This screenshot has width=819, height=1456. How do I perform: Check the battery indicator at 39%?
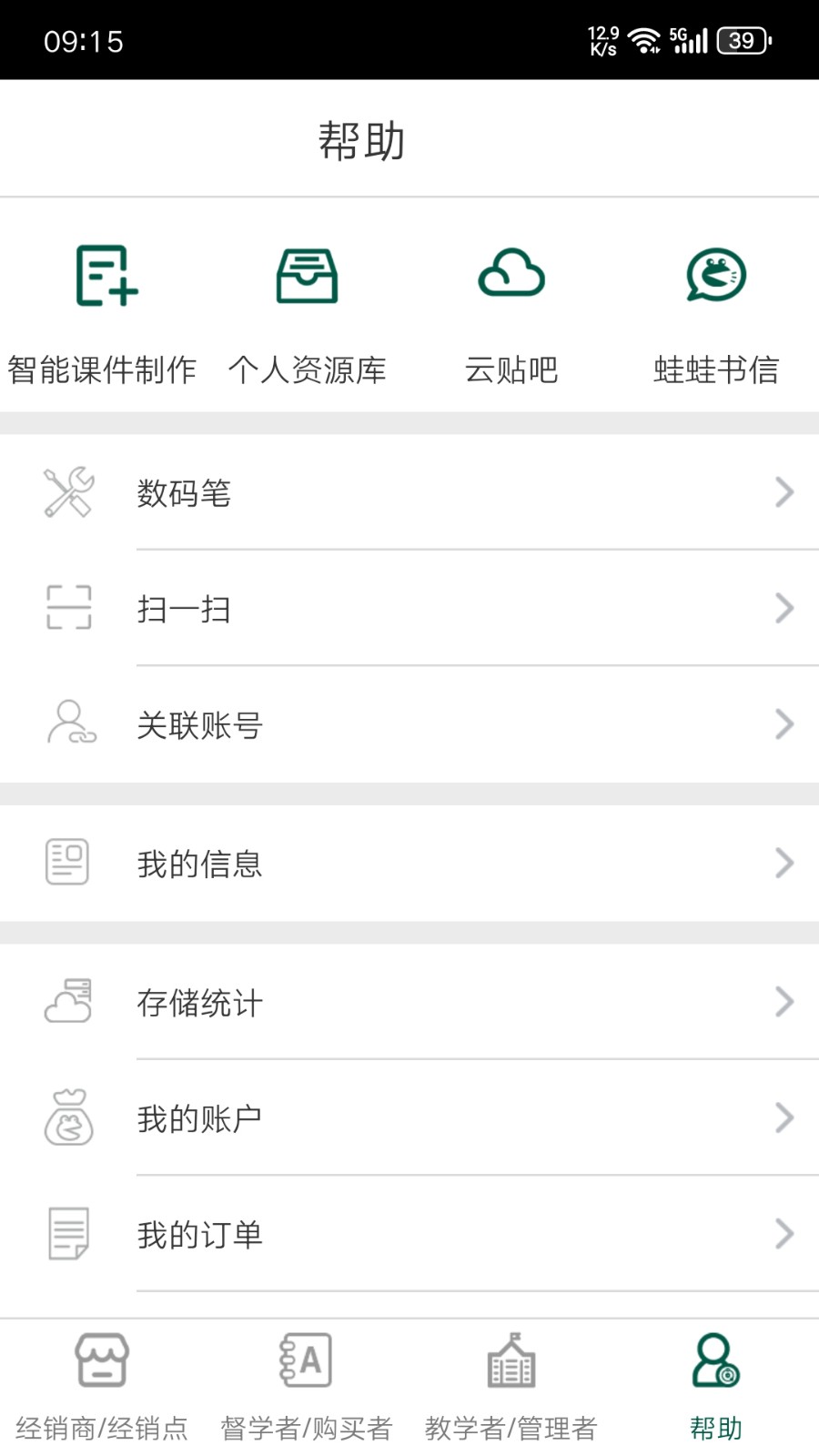tap(740, 39)
